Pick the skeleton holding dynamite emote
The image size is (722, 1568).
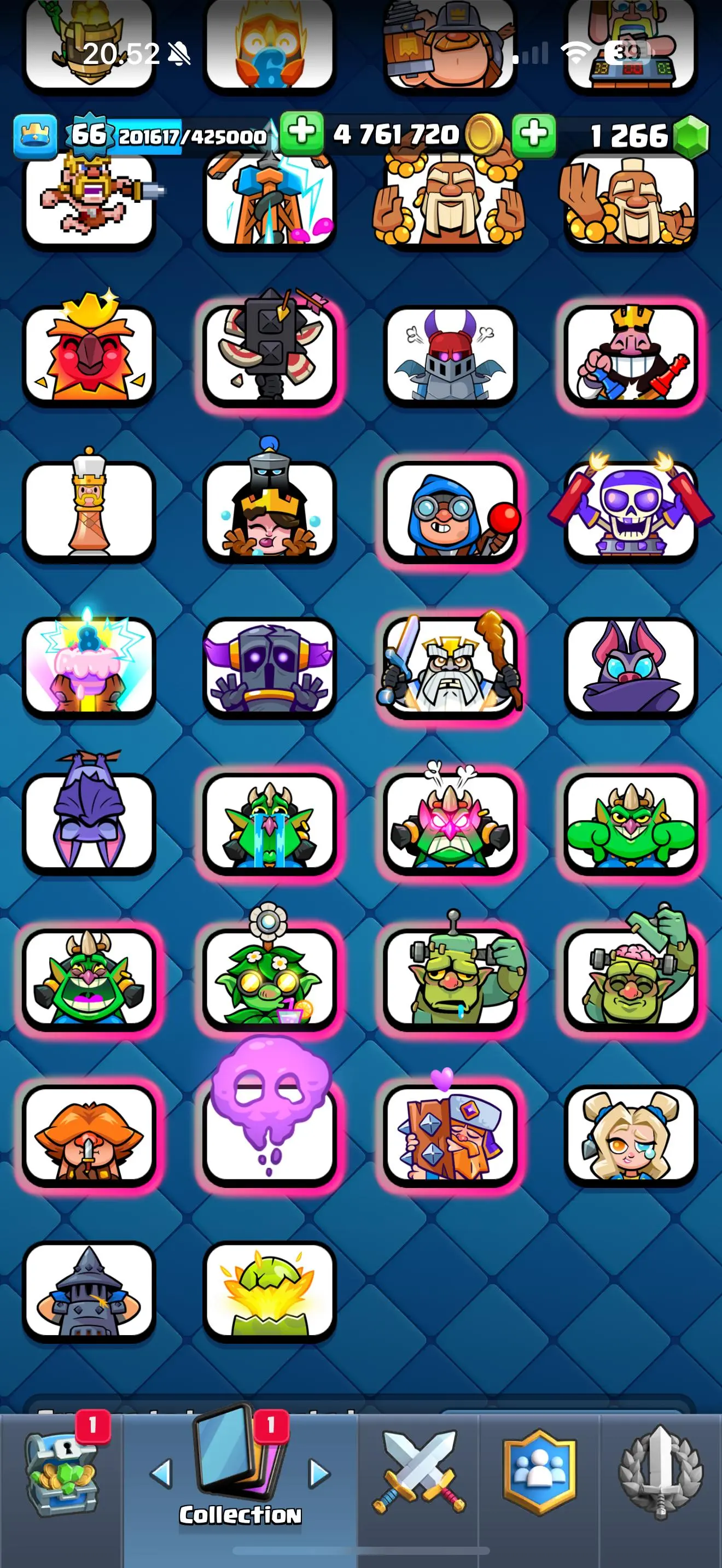coord(631,510)
